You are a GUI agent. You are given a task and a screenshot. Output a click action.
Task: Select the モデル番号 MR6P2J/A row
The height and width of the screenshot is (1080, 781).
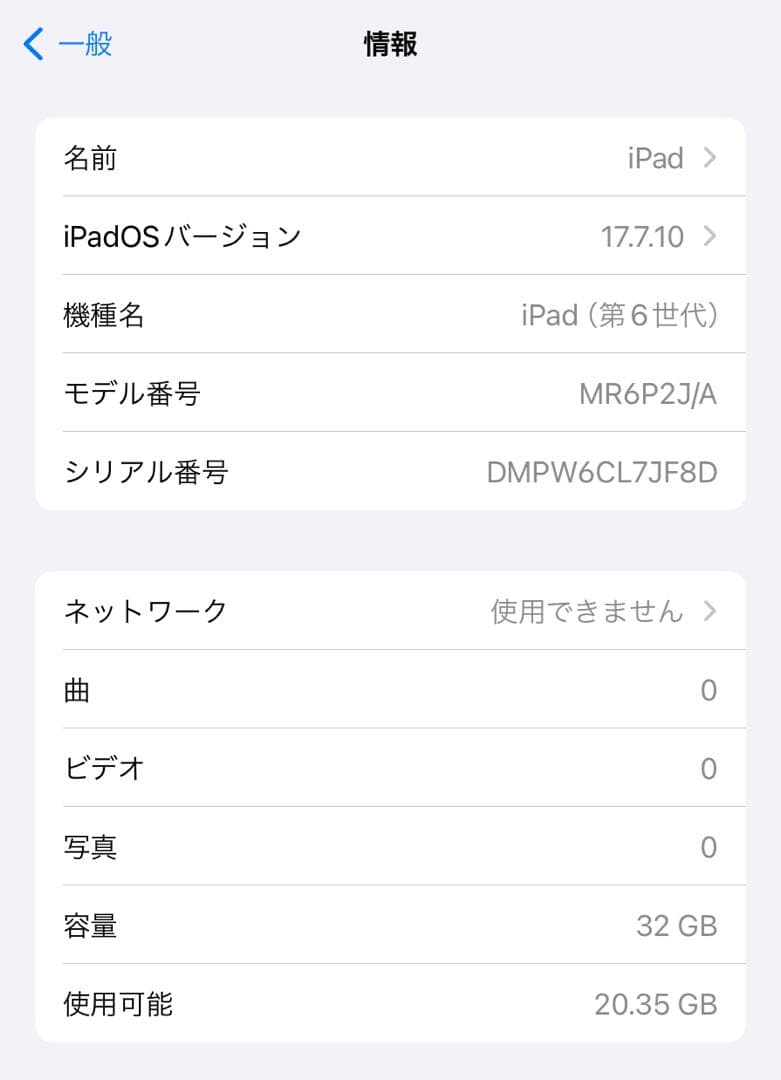click(390, 394)
